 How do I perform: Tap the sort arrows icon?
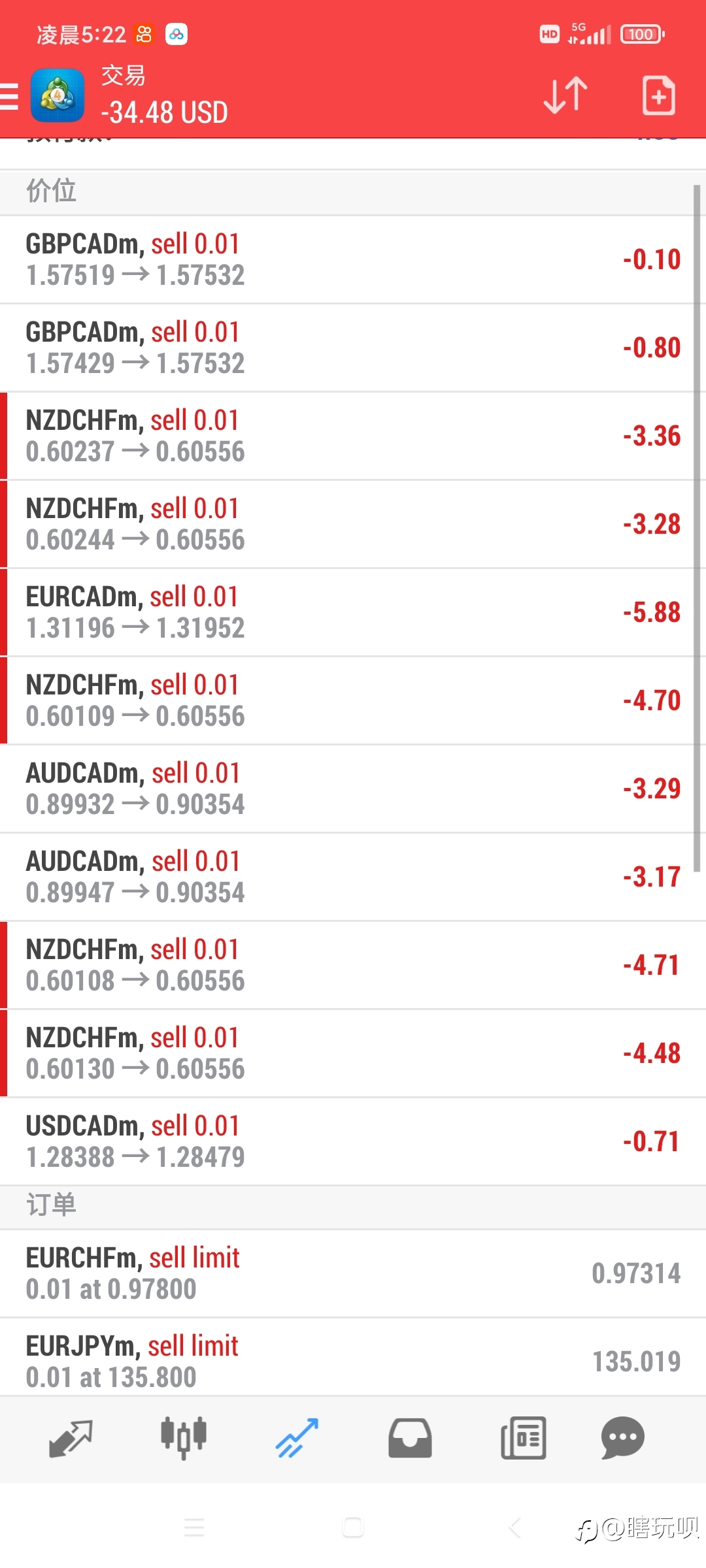click(x=565, y=95)
